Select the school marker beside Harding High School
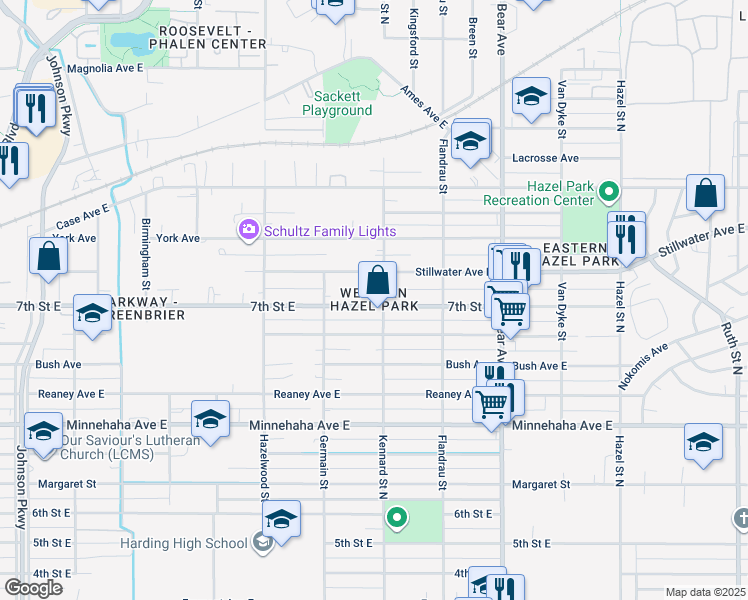 click(x=281, y=518)
